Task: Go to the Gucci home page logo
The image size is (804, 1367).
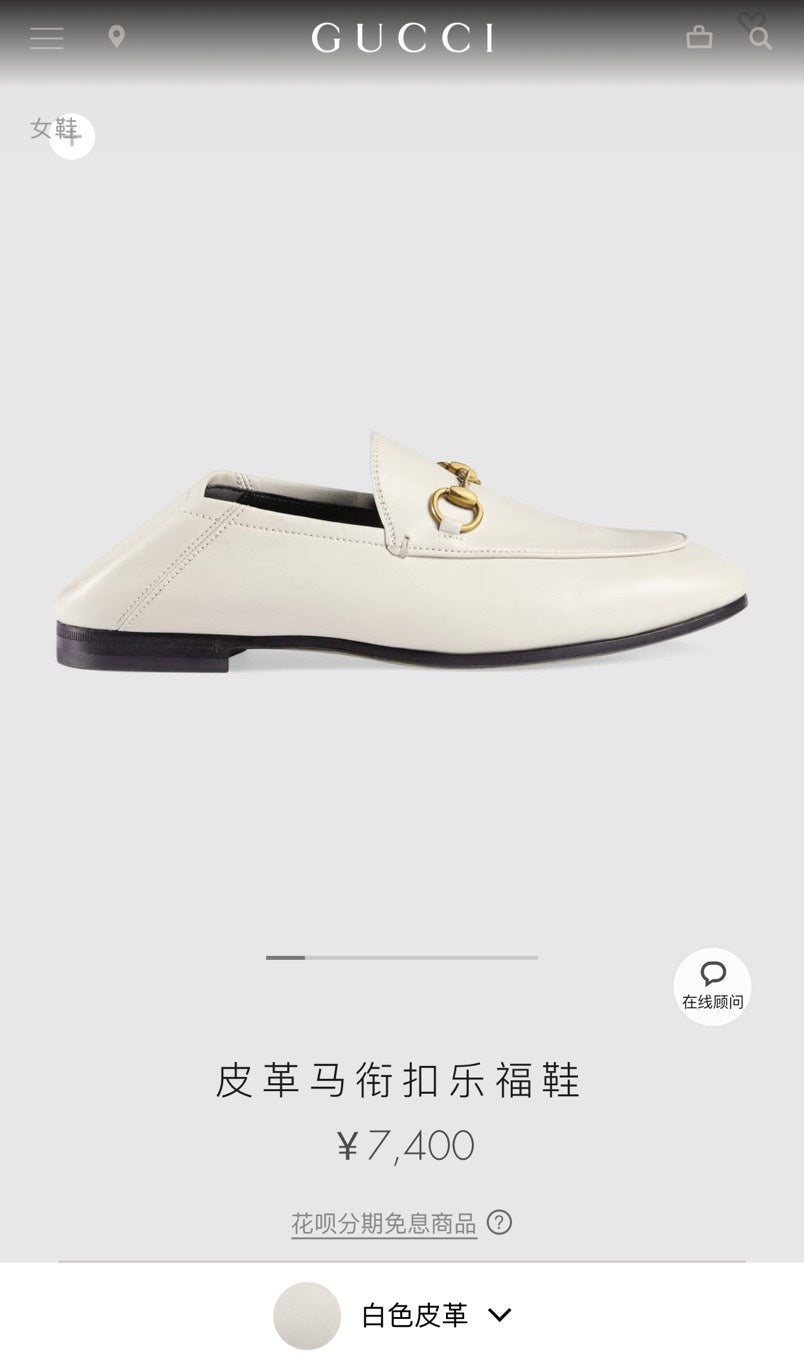Action: point(402,39)
